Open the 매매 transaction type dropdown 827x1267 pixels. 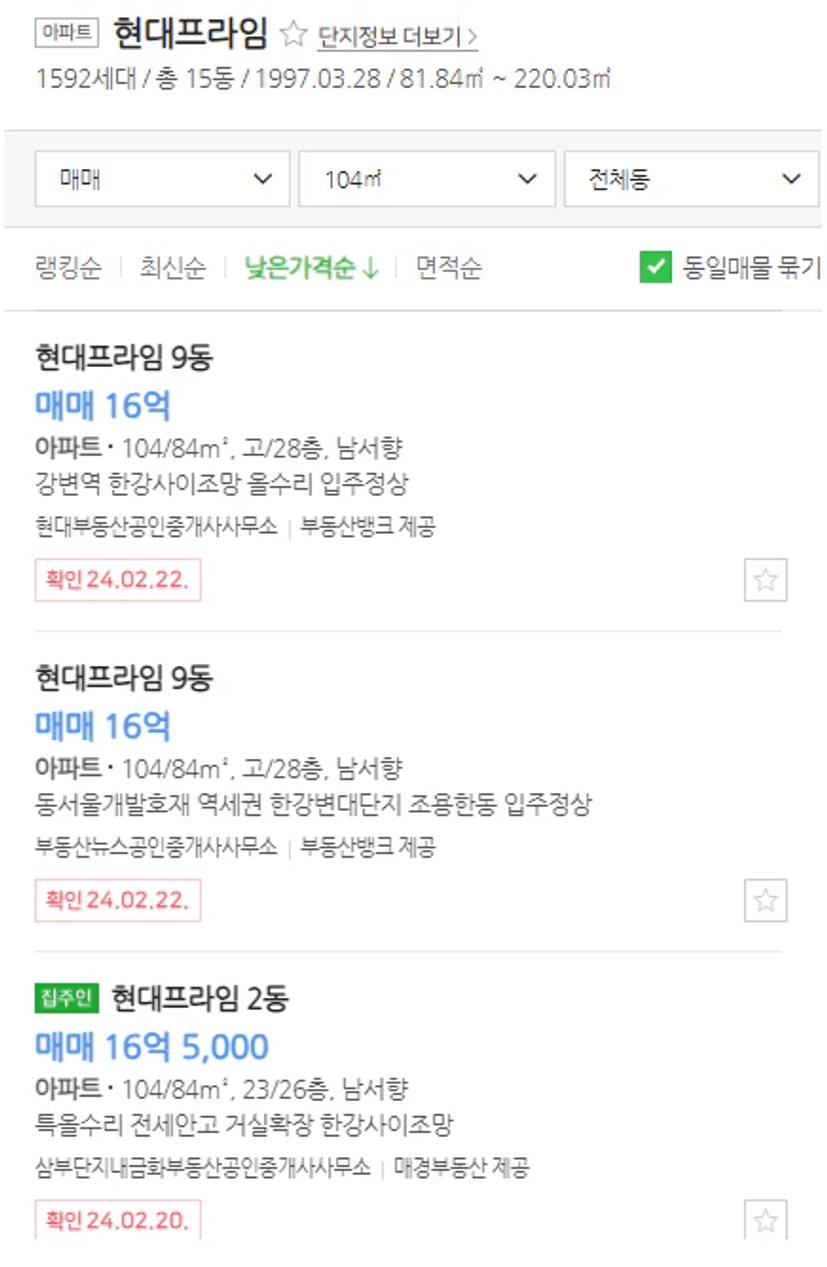[x=162, y=180]
